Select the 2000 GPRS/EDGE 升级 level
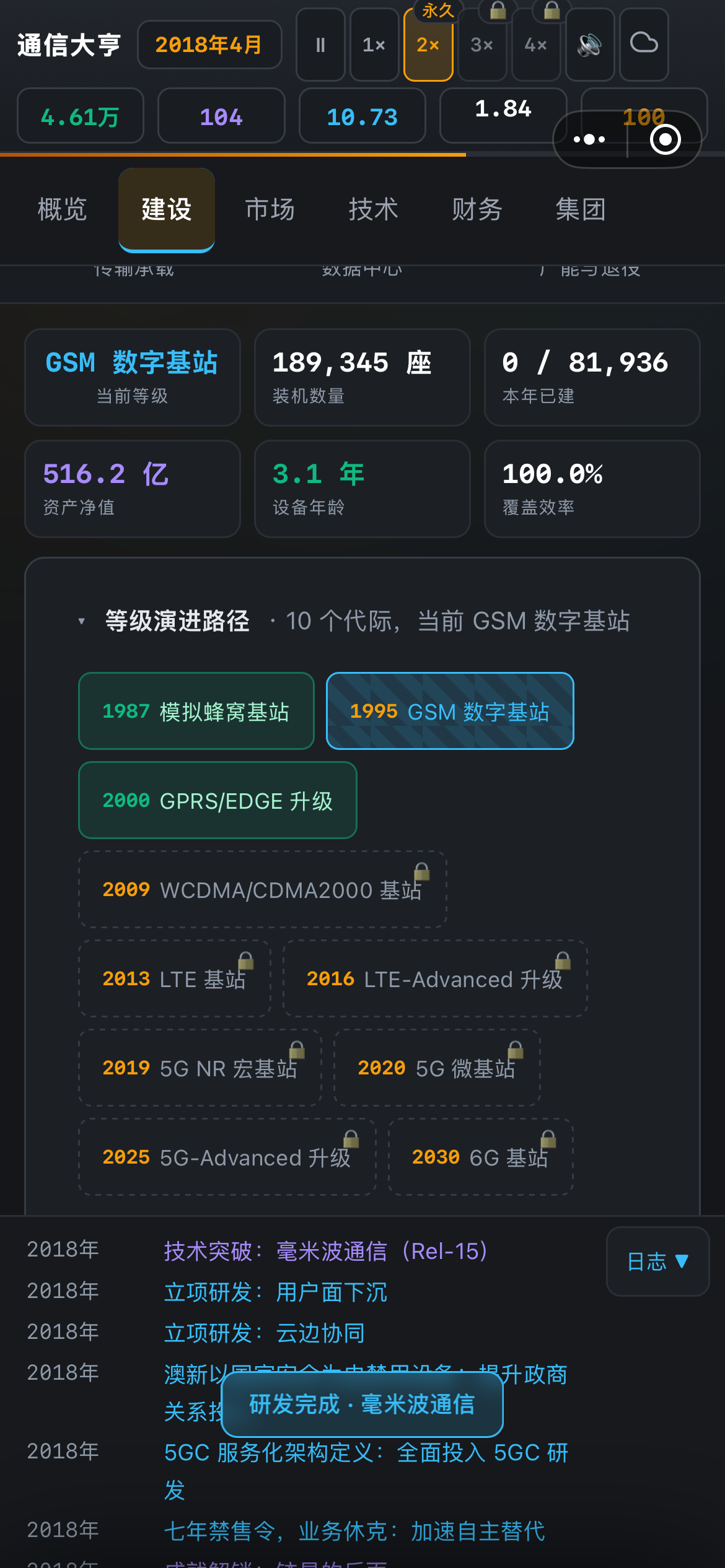The image size is (725, 1568). pos(217,800)
